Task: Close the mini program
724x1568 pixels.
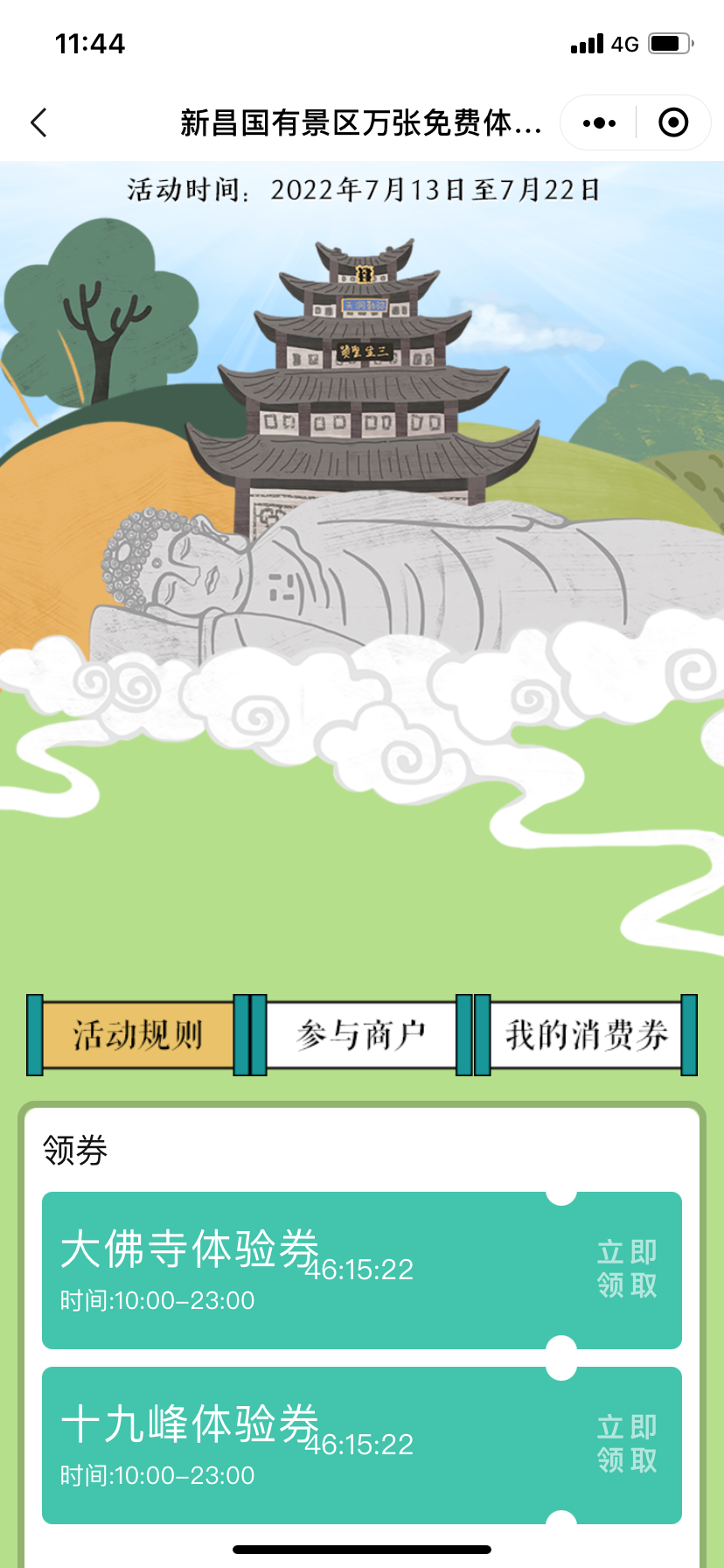Action: point(672,123)
